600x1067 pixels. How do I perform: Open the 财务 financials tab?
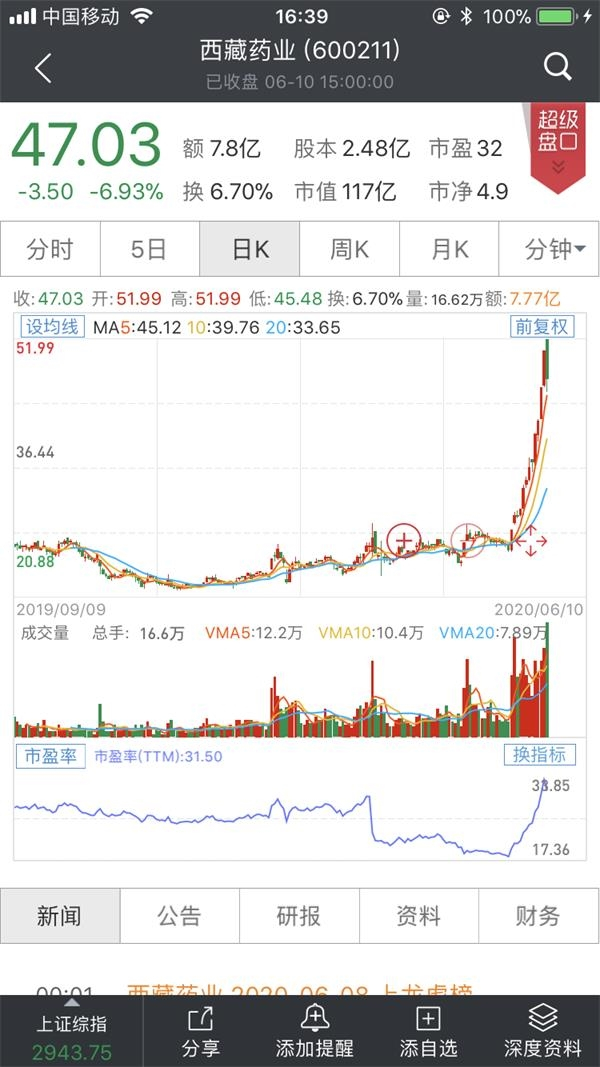click(x=538, y=915)
